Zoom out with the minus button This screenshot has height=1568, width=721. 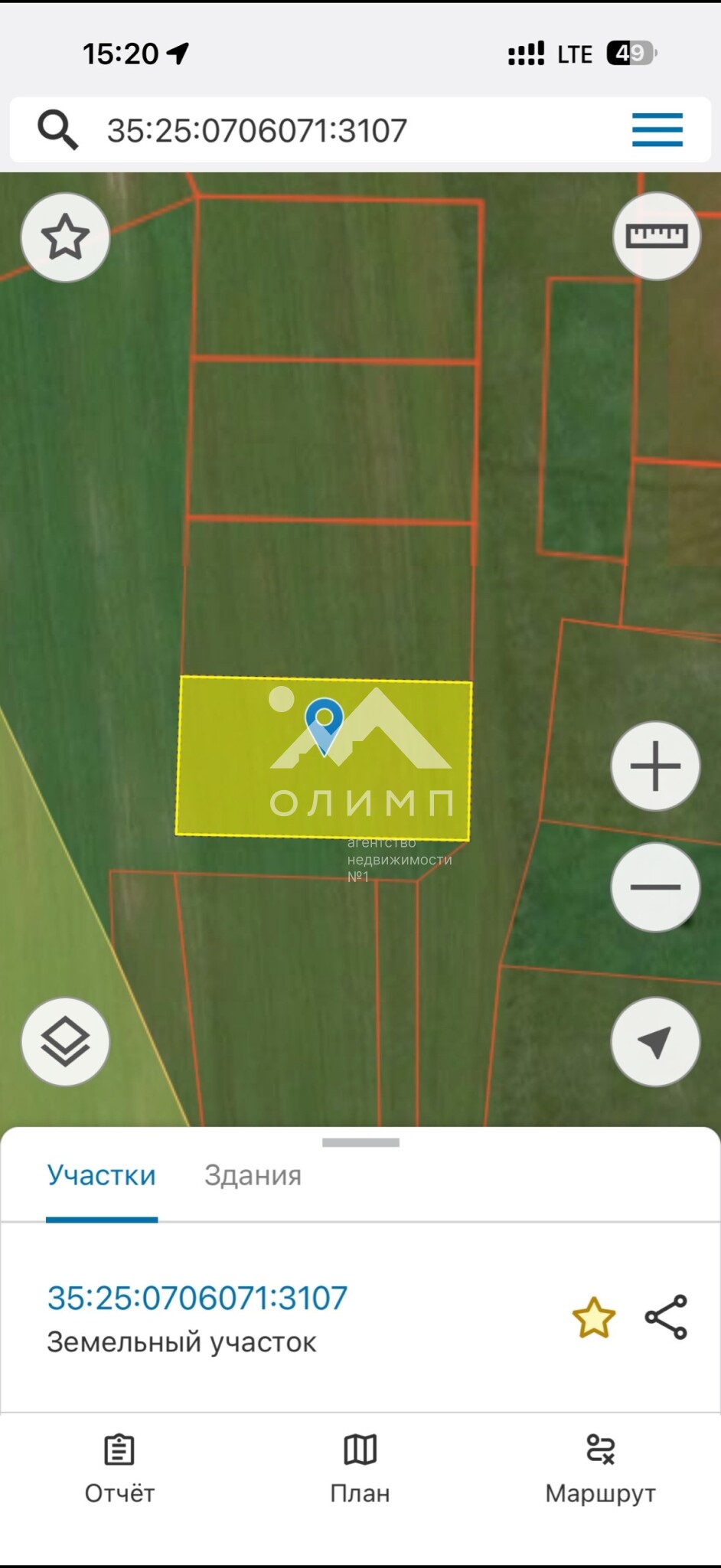point(655,887)
